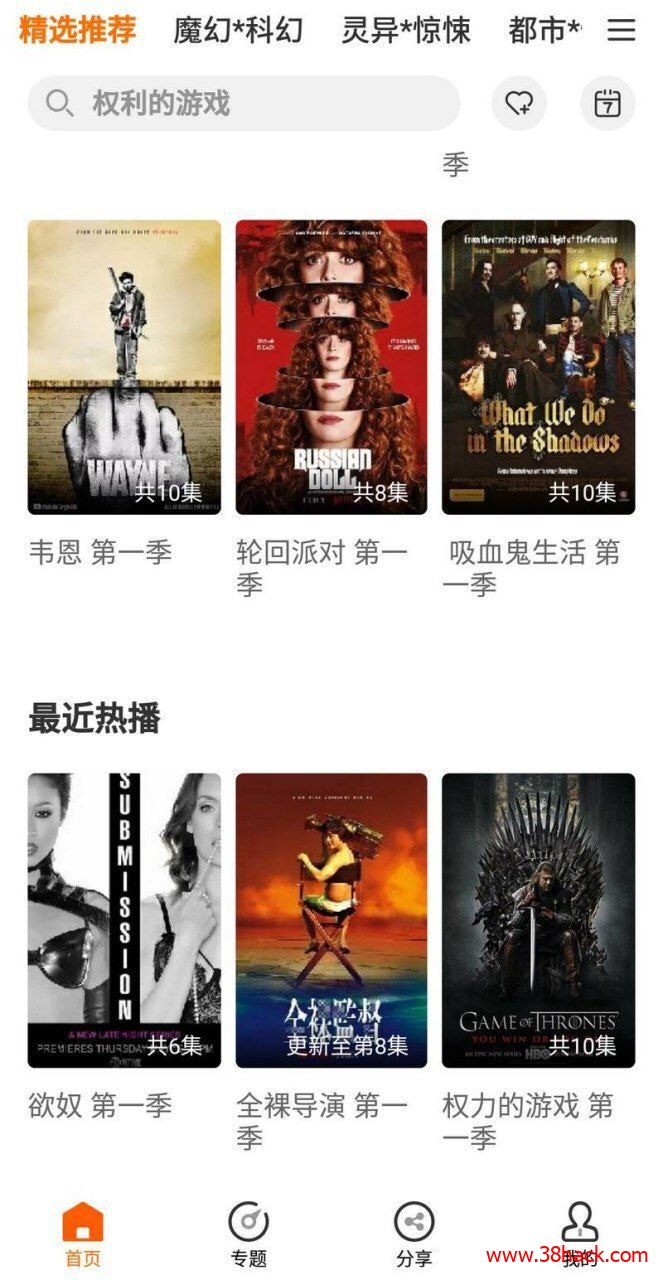Image resolution: width=663 pixels, height=1280 pixels.
Task: Open the 欲奴 第一季 poster
Action: point(124,920)
